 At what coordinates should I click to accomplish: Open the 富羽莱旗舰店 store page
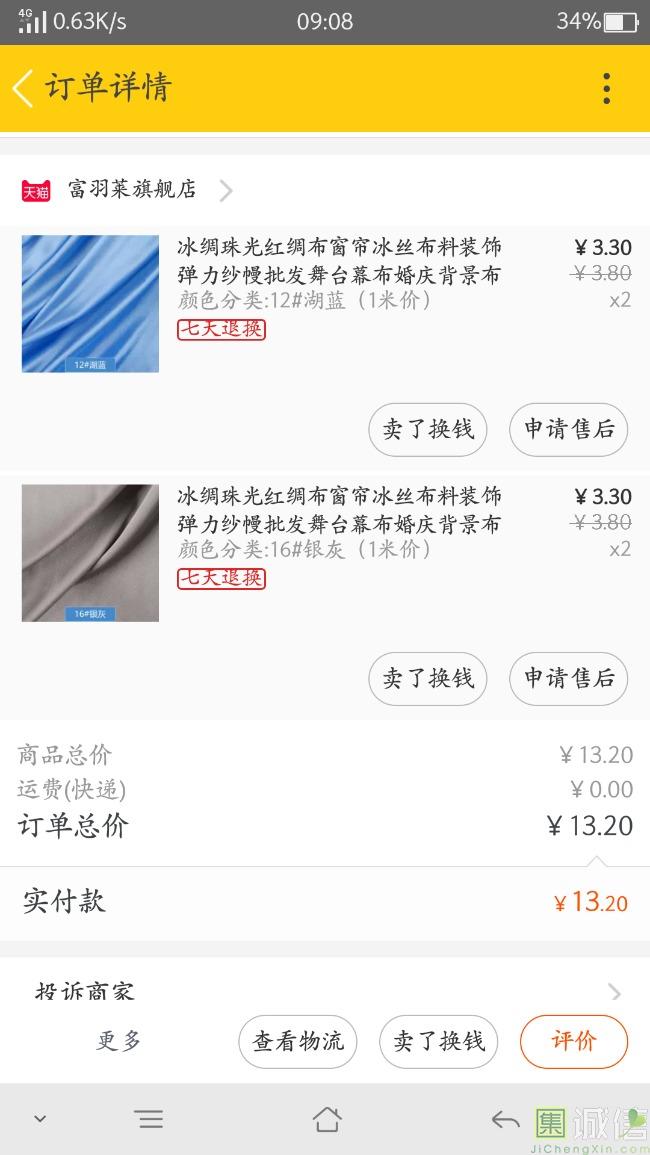coord(132,189)
